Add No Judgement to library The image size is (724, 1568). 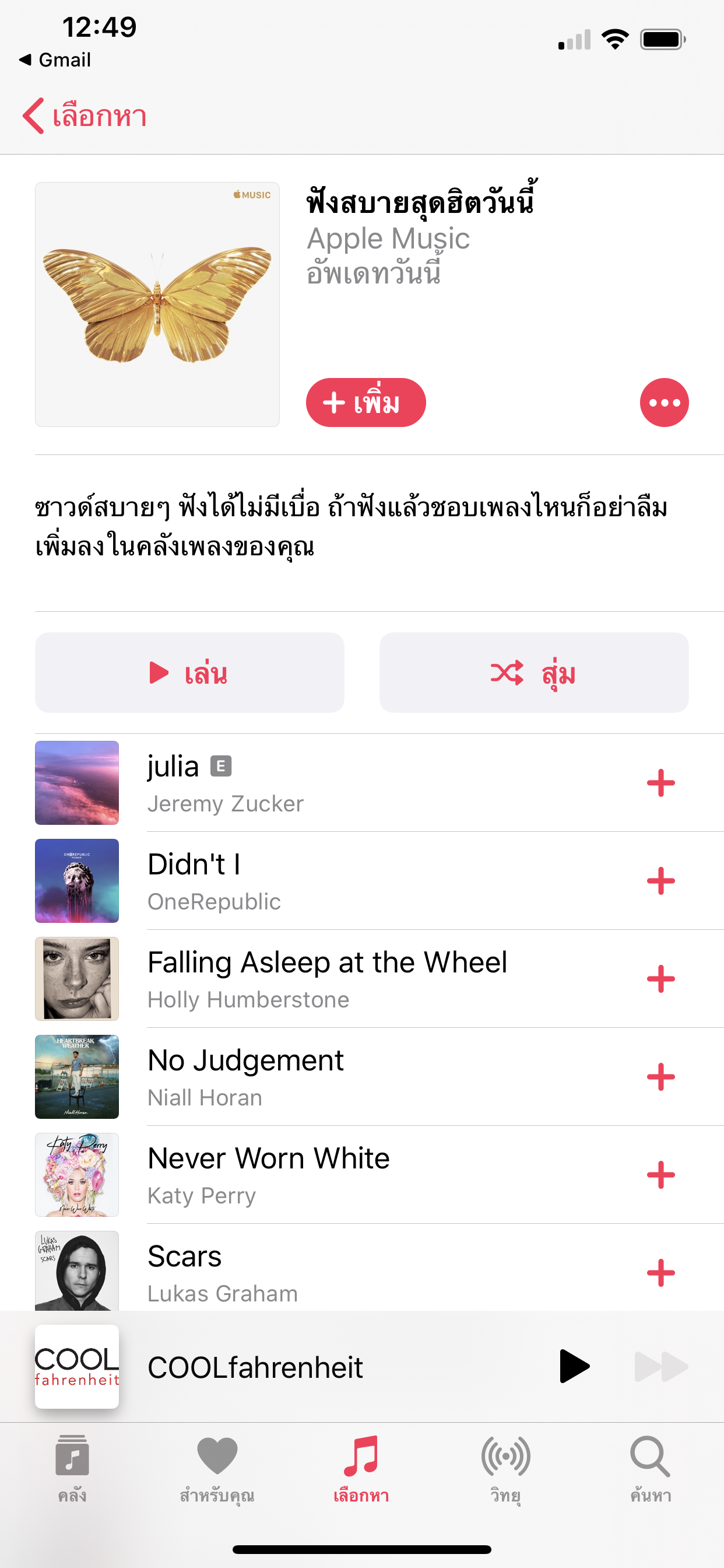[660, 1077]
